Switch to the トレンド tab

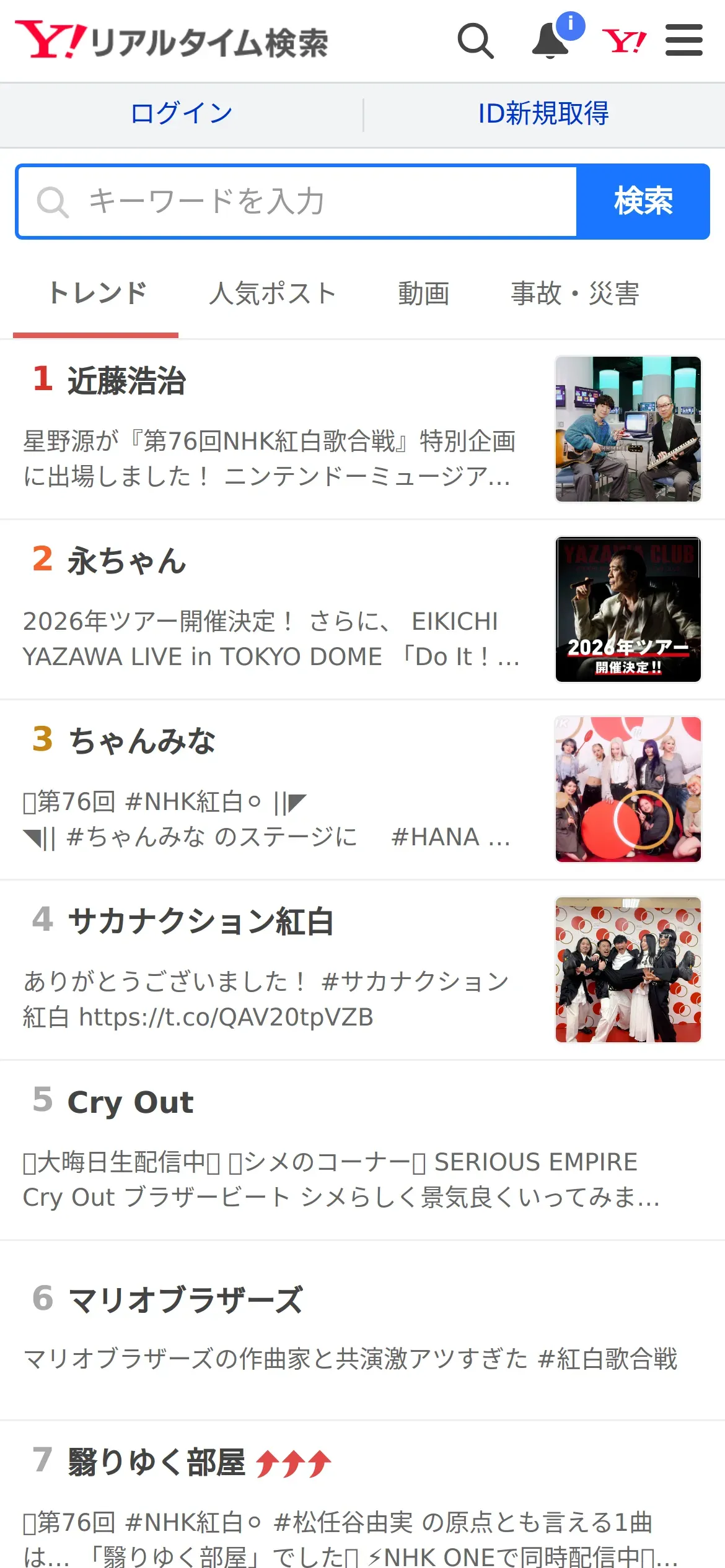tap(97, 294)
